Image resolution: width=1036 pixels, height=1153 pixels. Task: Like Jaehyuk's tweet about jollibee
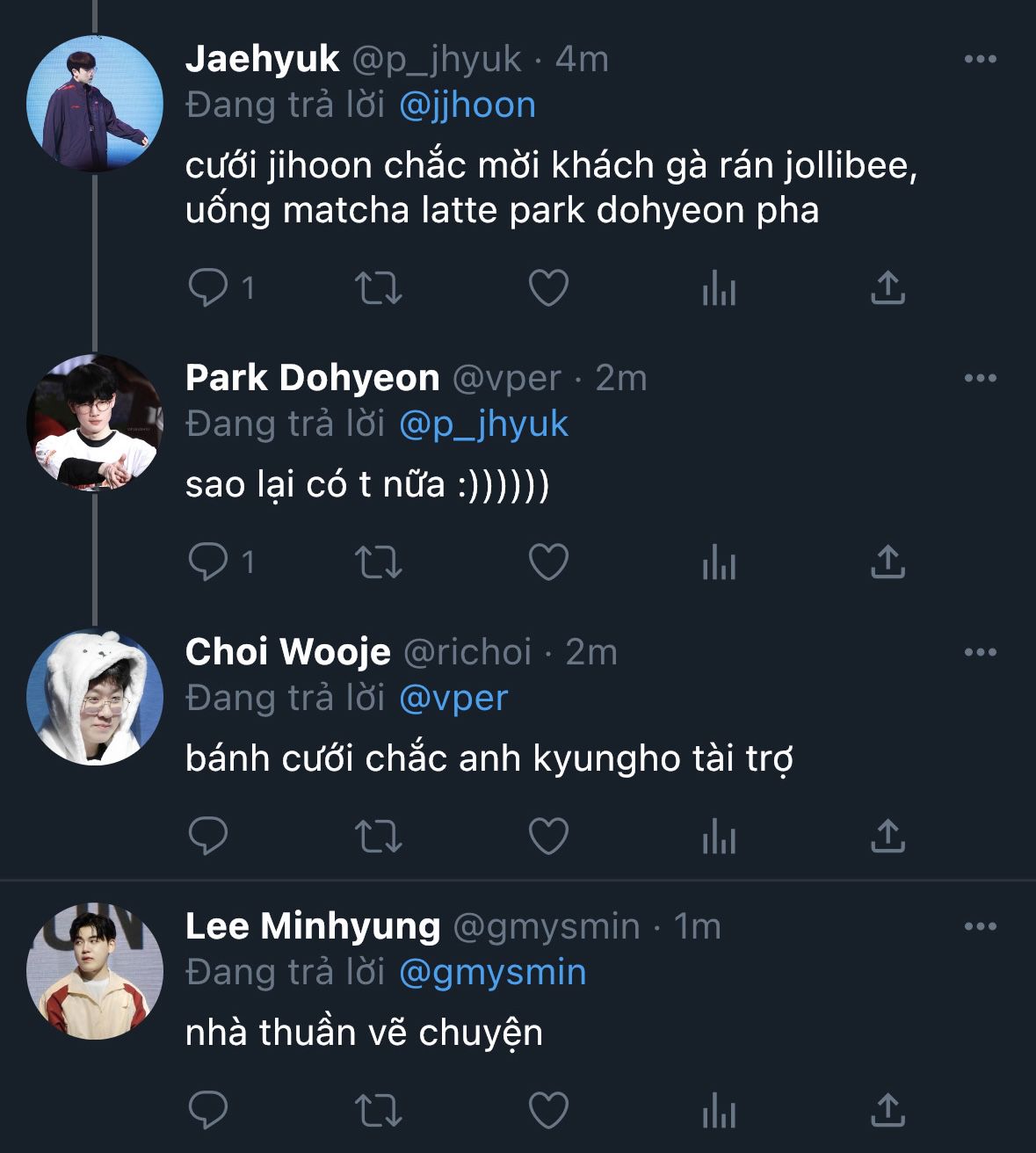548,287
